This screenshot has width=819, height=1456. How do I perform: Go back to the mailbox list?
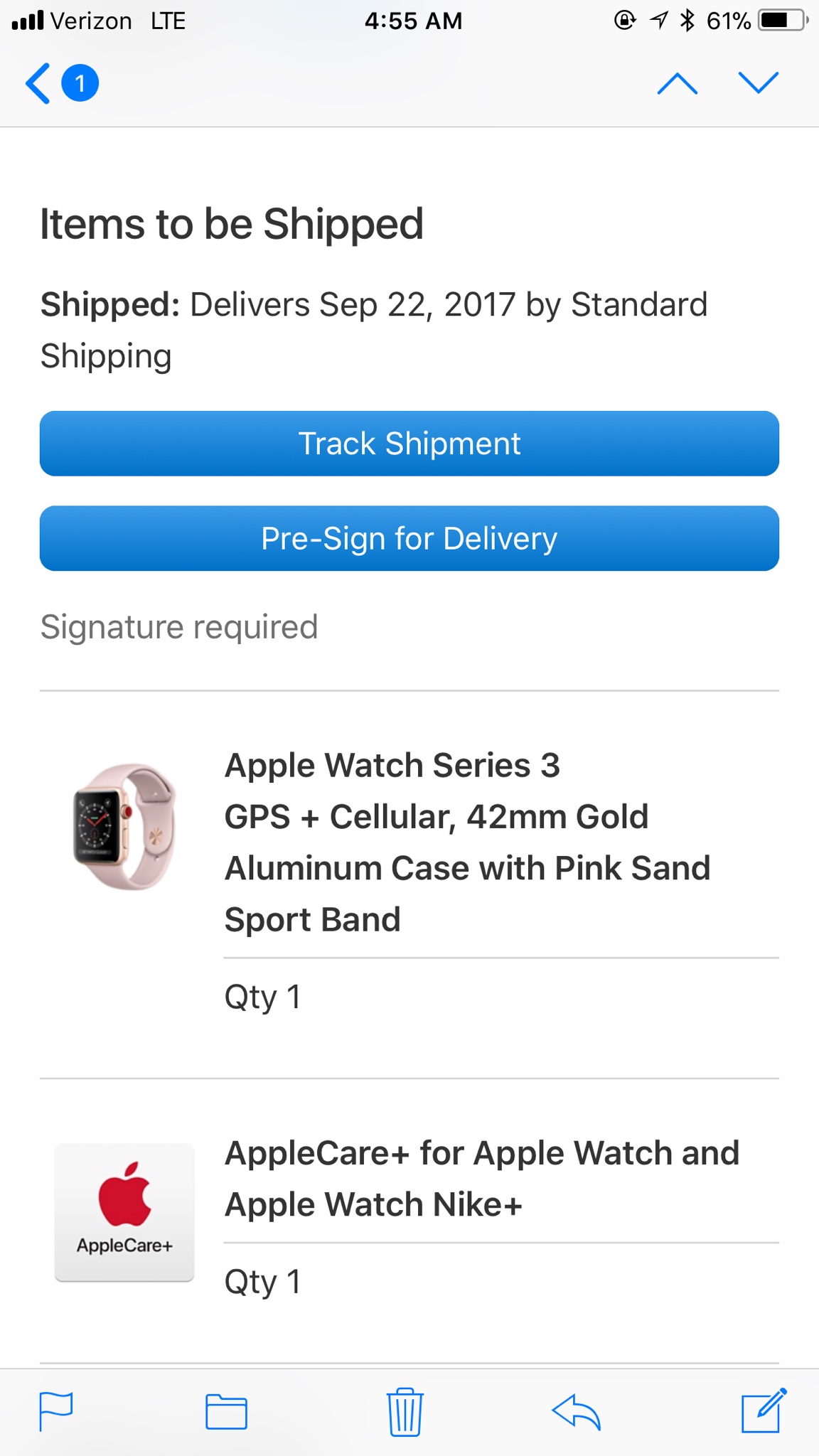click(x=40, y=84)
